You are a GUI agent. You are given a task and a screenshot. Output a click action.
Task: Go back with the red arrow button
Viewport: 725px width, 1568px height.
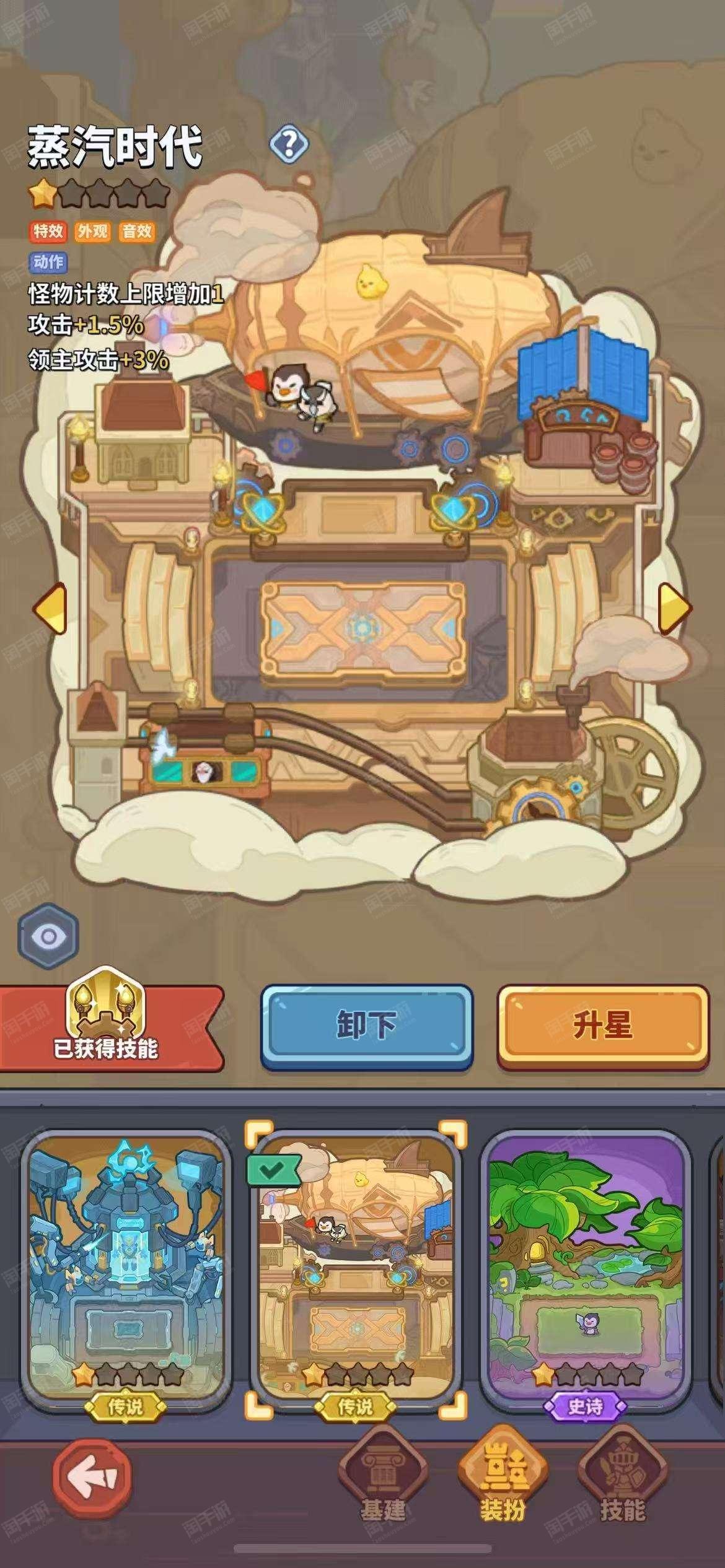92,1478
